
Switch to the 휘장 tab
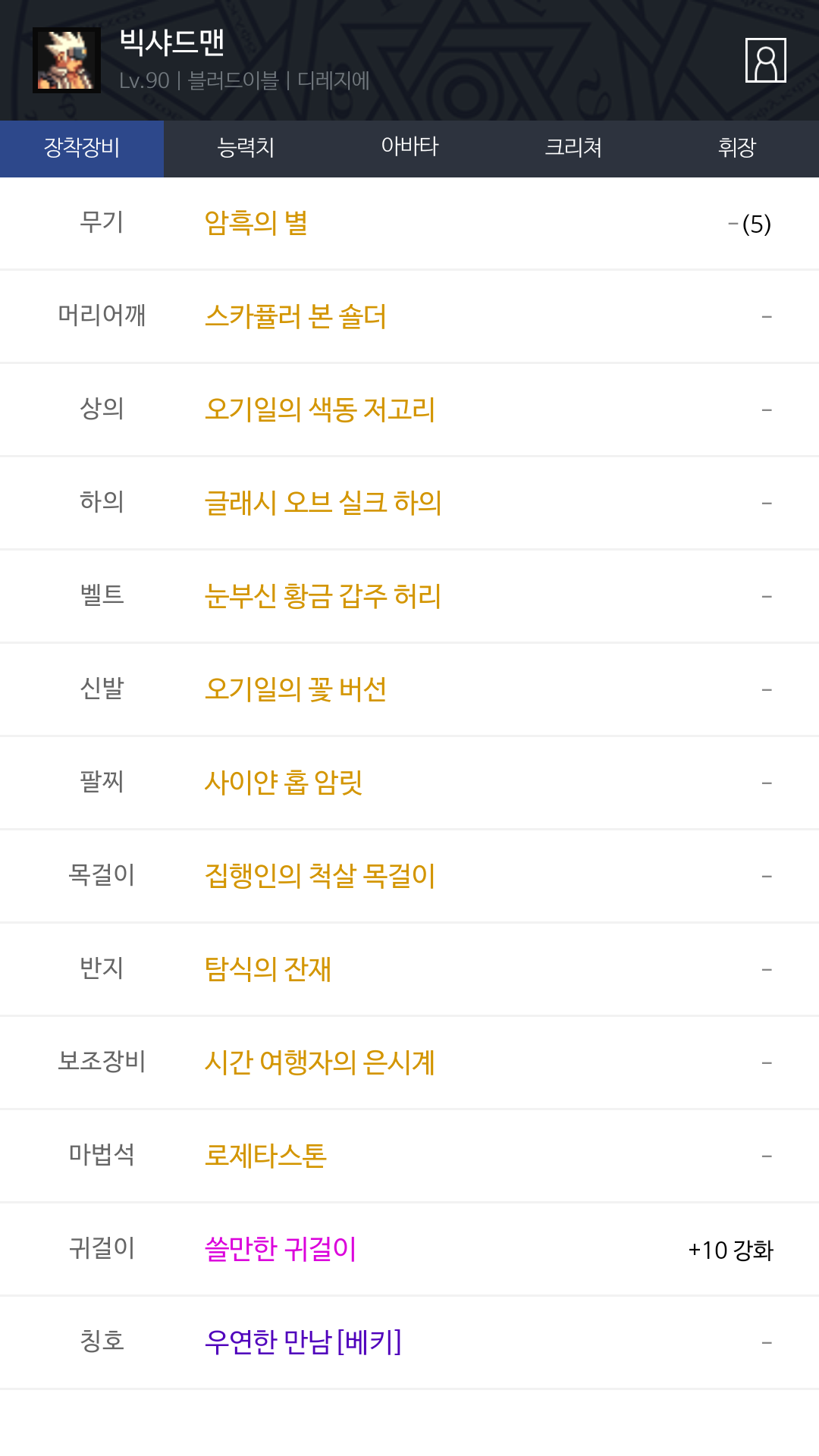pos(737,148)
